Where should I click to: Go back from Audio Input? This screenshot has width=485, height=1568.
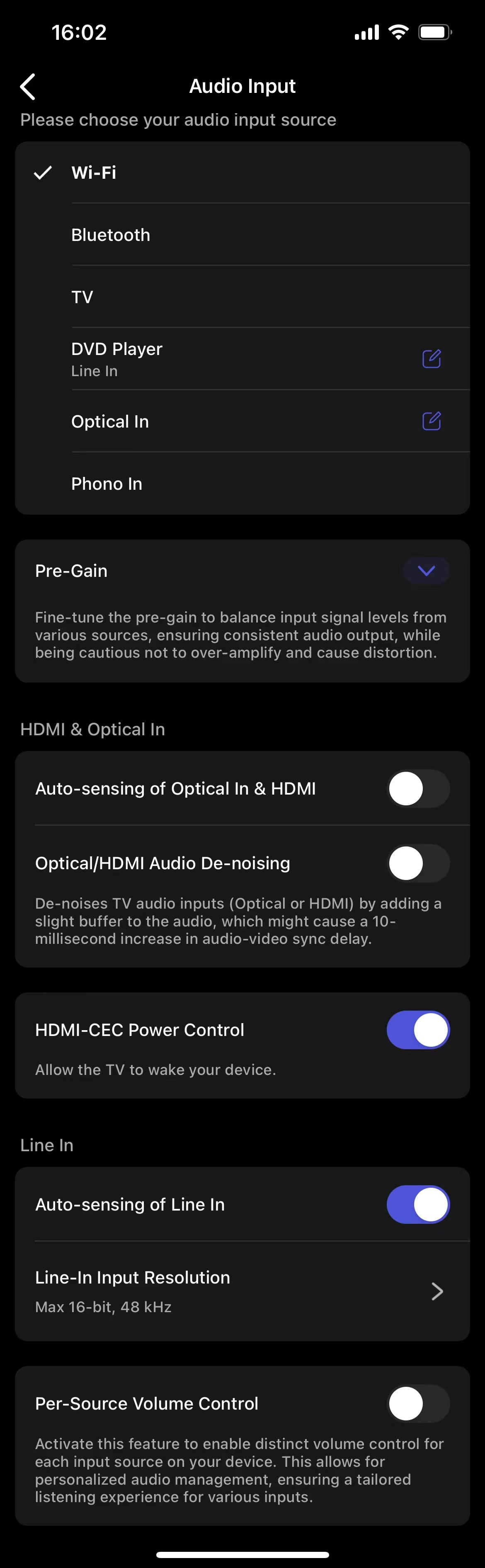point(28,86)
